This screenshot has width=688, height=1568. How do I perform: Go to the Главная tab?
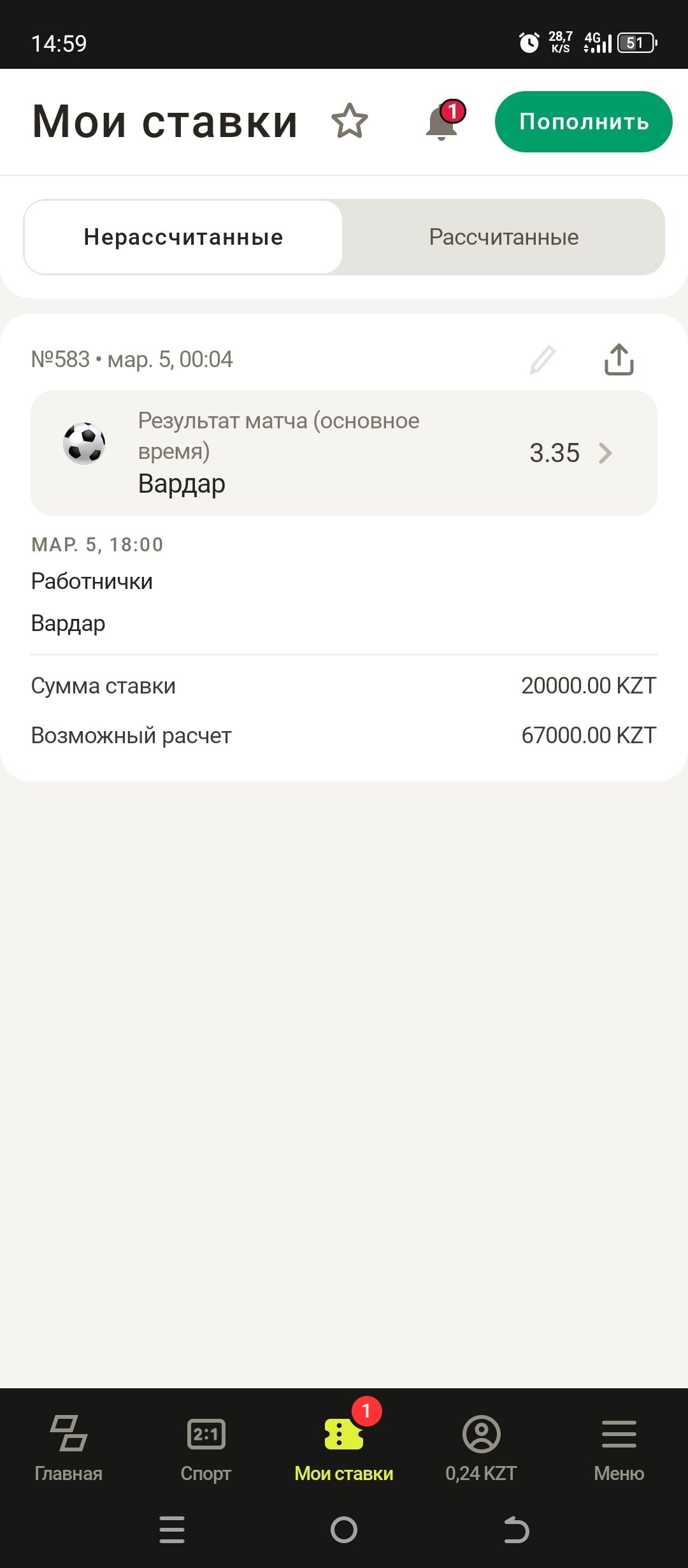click(x=69, y=1447)
